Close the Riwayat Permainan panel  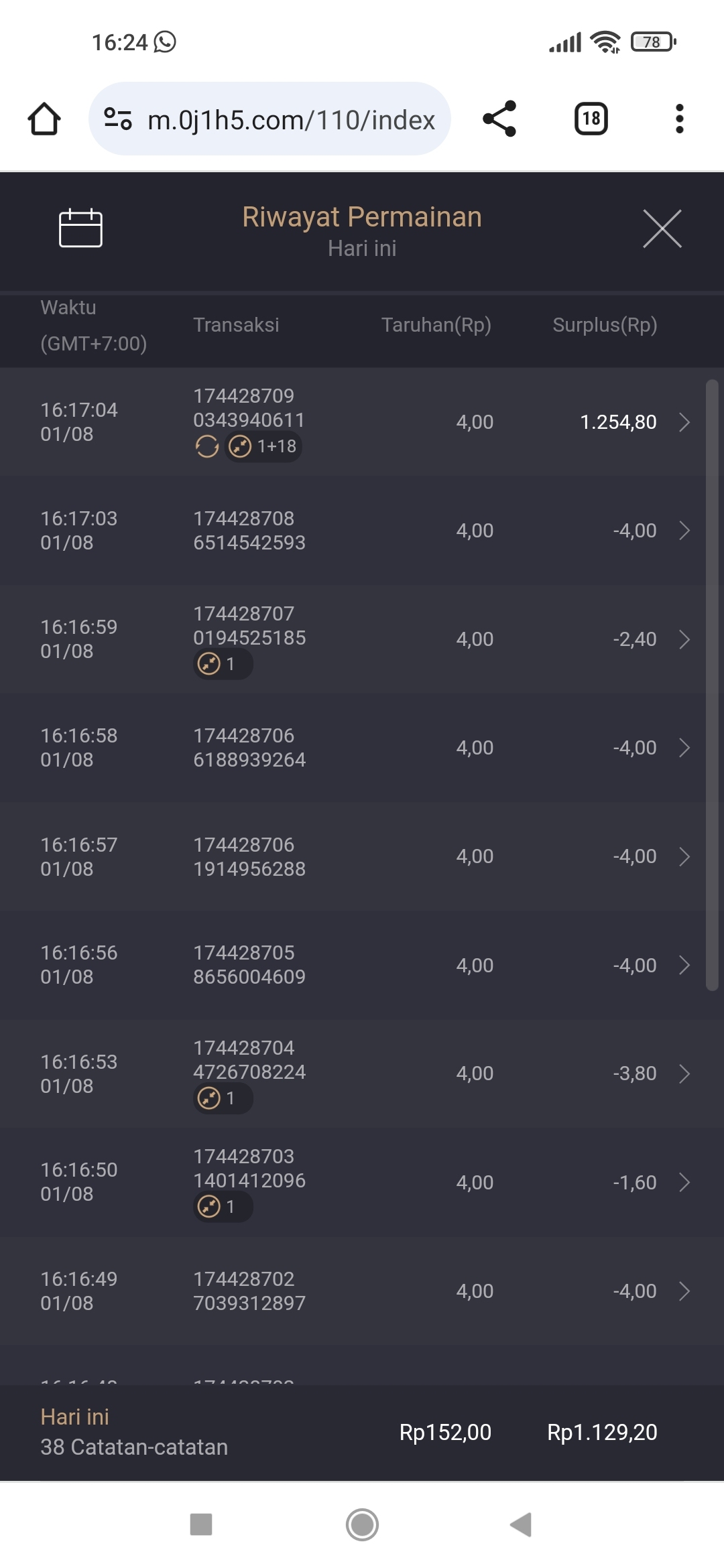pos(662,228)
